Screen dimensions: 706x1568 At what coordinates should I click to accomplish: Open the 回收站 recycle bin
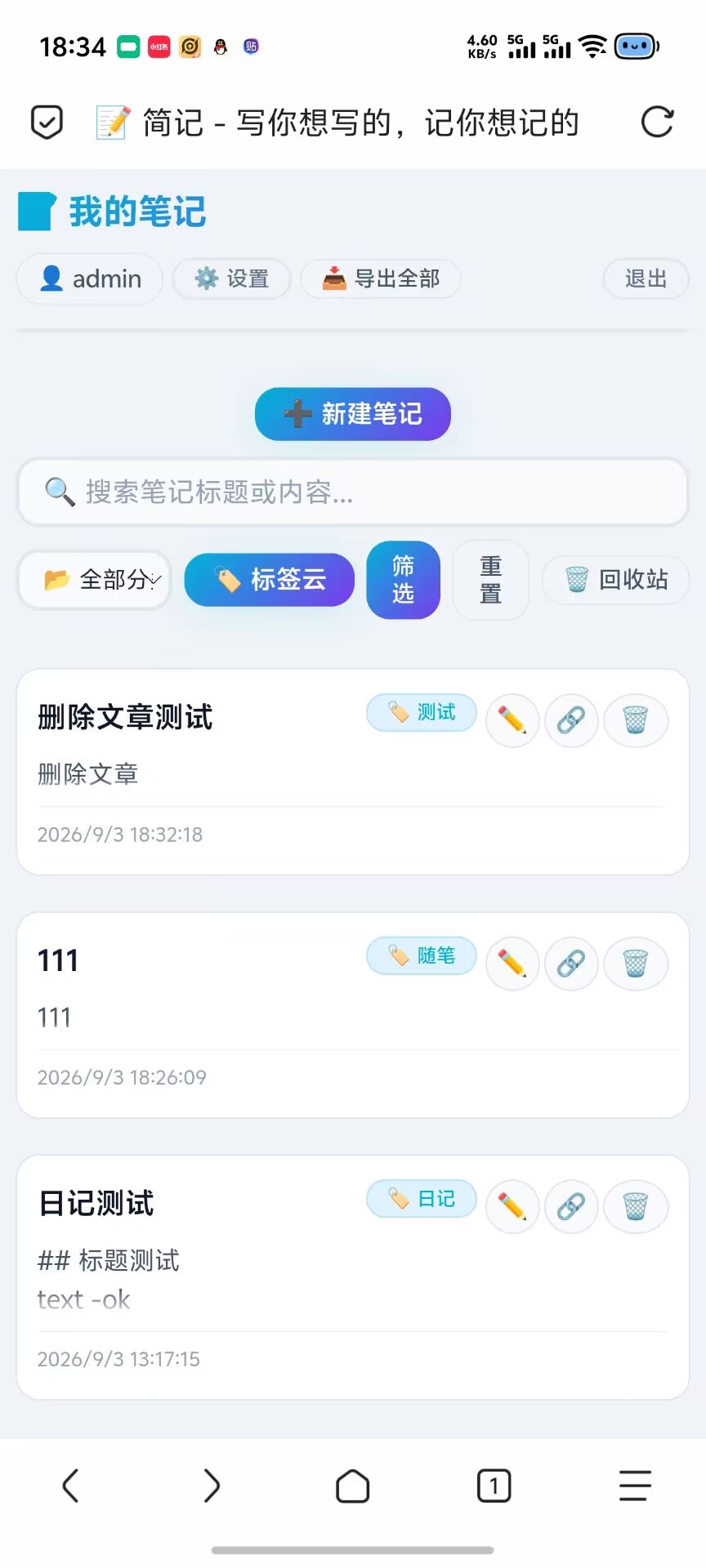coord(616,580)
